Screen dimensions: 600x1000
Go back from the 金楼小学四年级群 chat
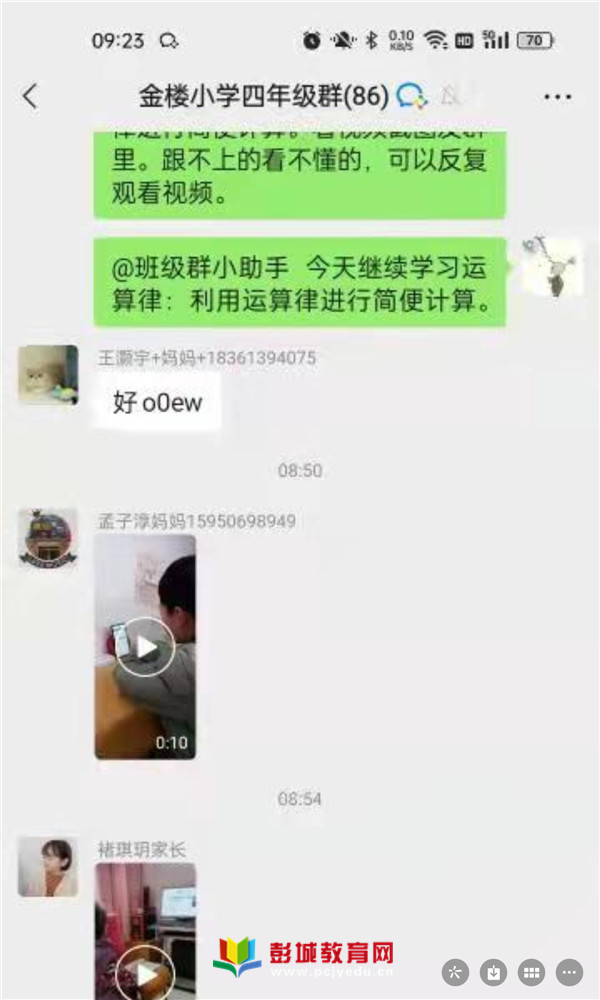point(30,97)
